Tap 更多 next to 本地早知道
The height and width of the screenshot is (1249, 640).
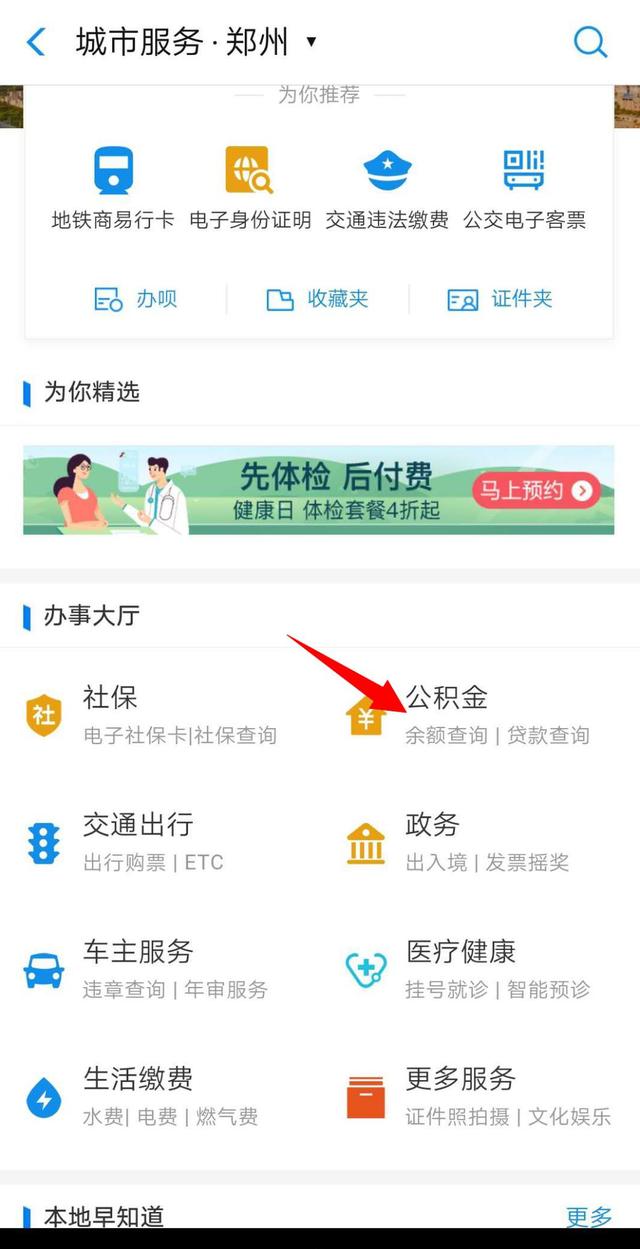coord(588,1217)
